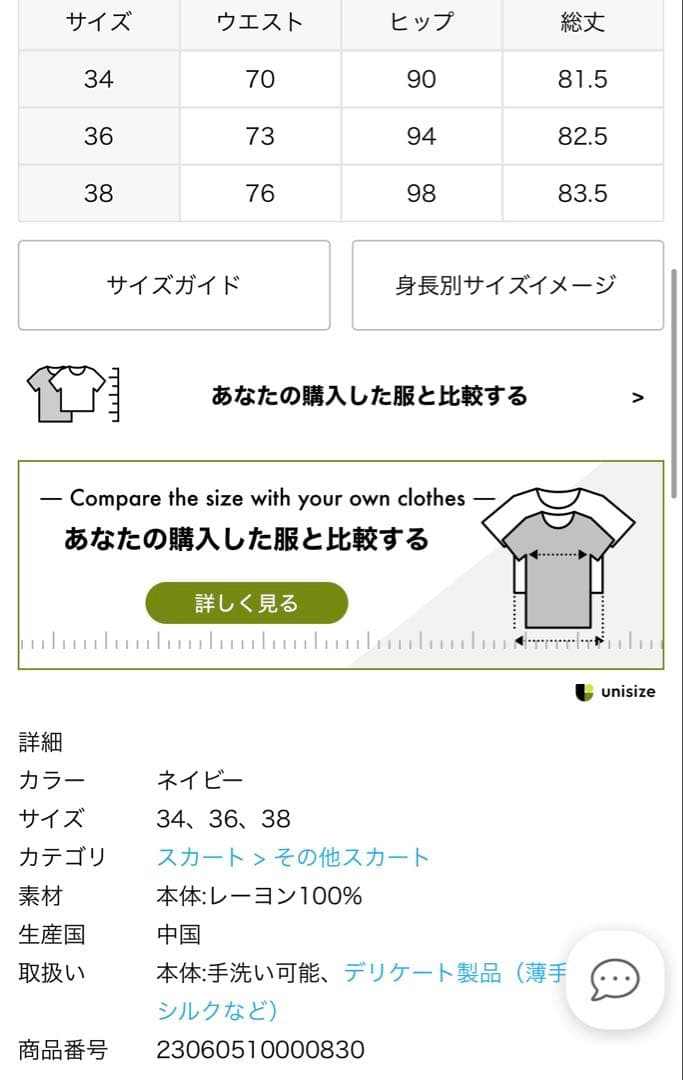Open the その他スカート subcategory link
The width and height of the screenshot is (683, 1080).
[351, 857]
